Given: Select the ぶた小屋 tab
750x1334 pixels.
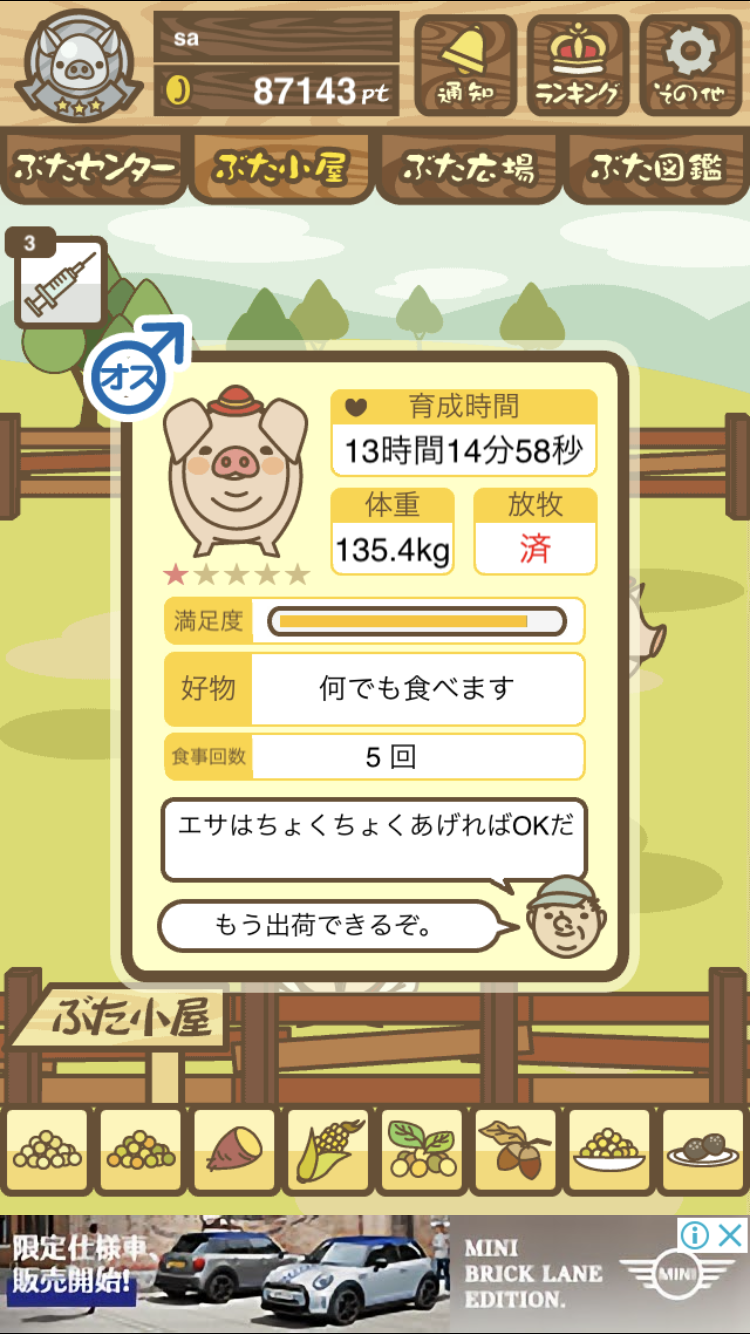Looking at the screenshot, I should (281, 168).
